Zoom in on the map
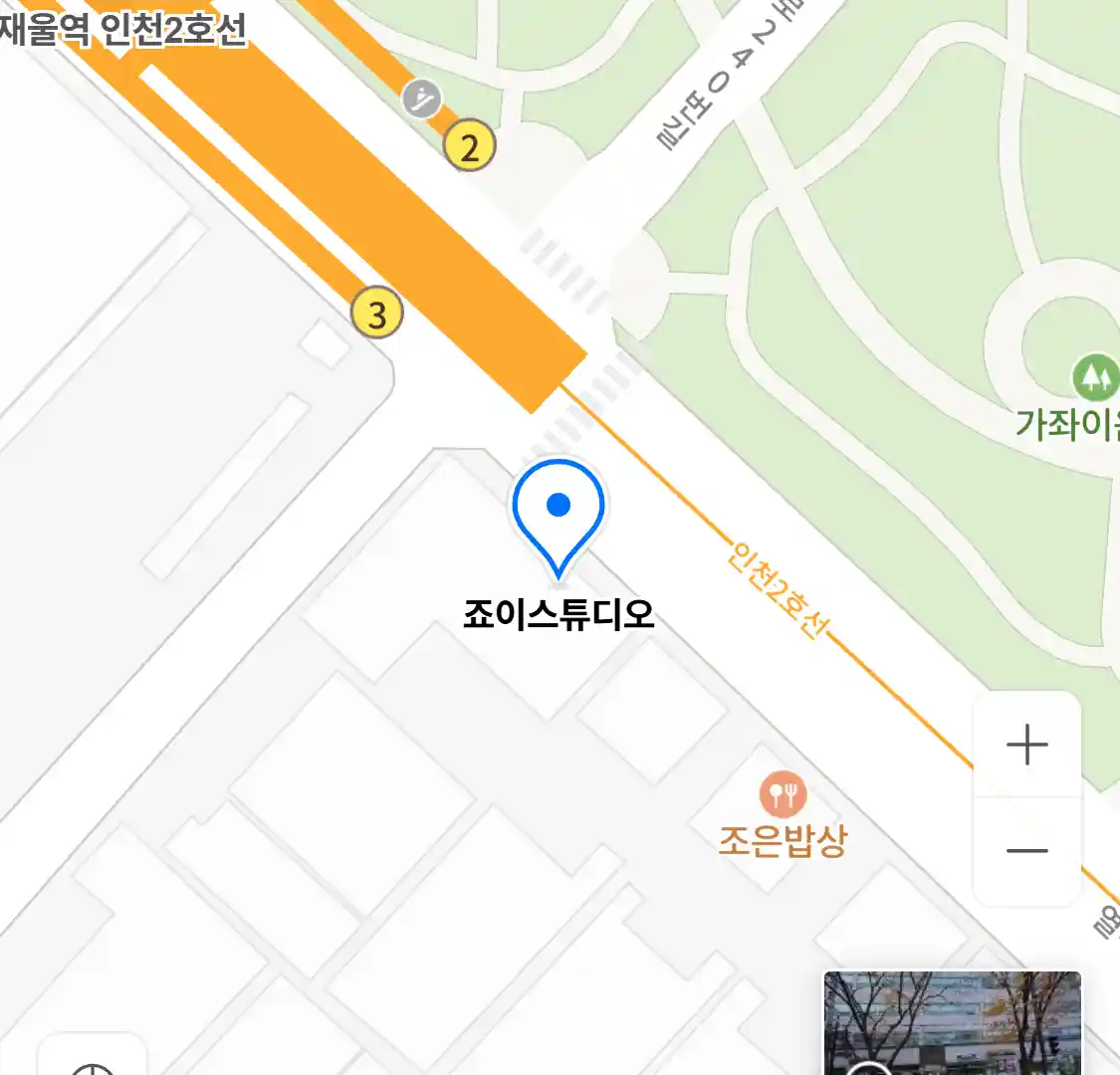Viewport: 1120px width, 1075px height. tap(1026, 745)
